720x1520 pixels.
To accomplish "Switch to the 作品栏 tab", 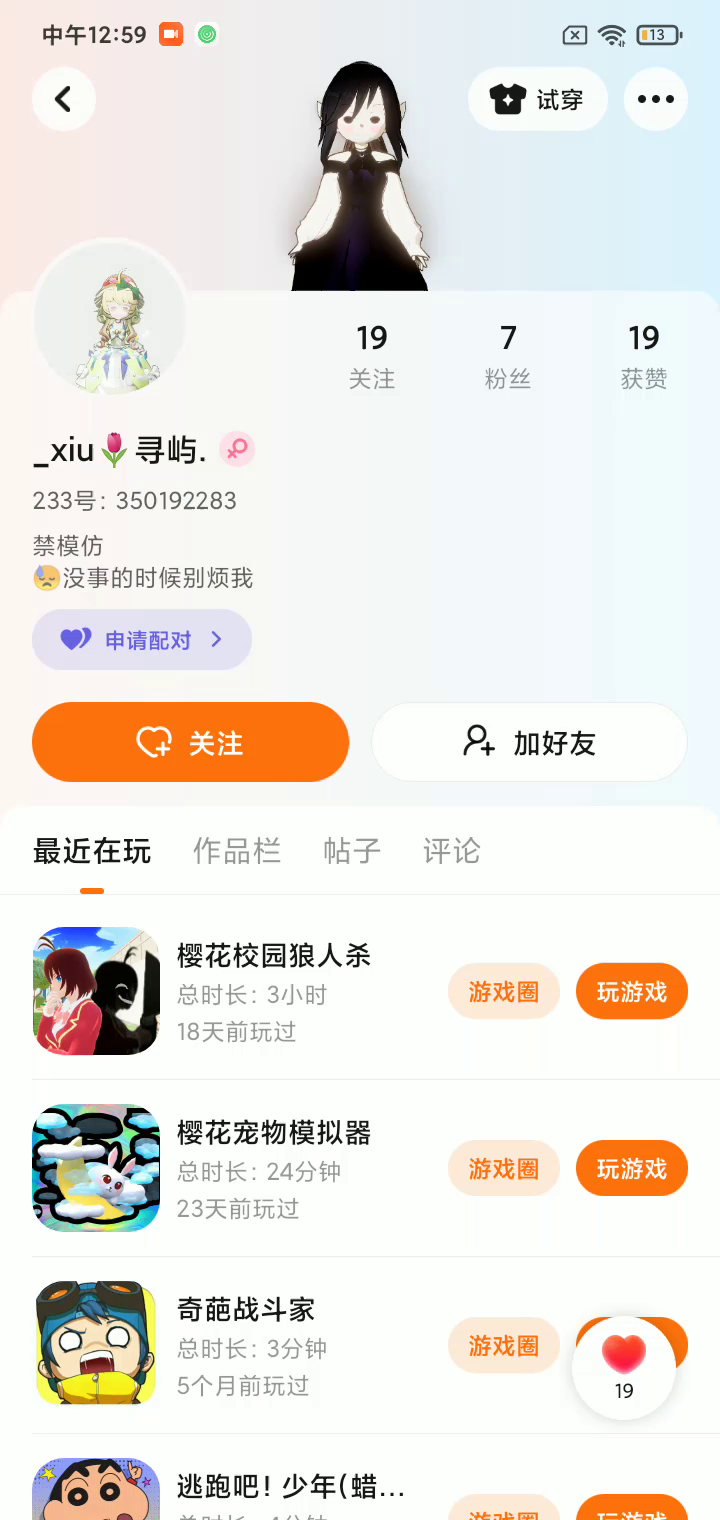I will pos(237,851).
